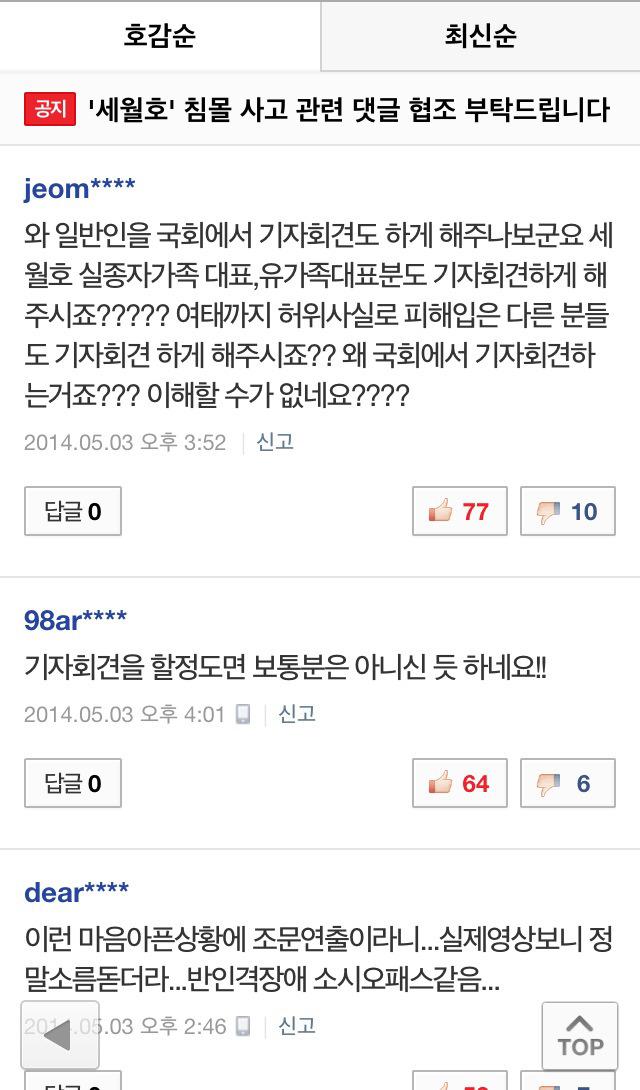The width and height of the screenshot is (640, 1090).
Task: Switch to the 호감순 tab
Action: (x=160, y=37)
